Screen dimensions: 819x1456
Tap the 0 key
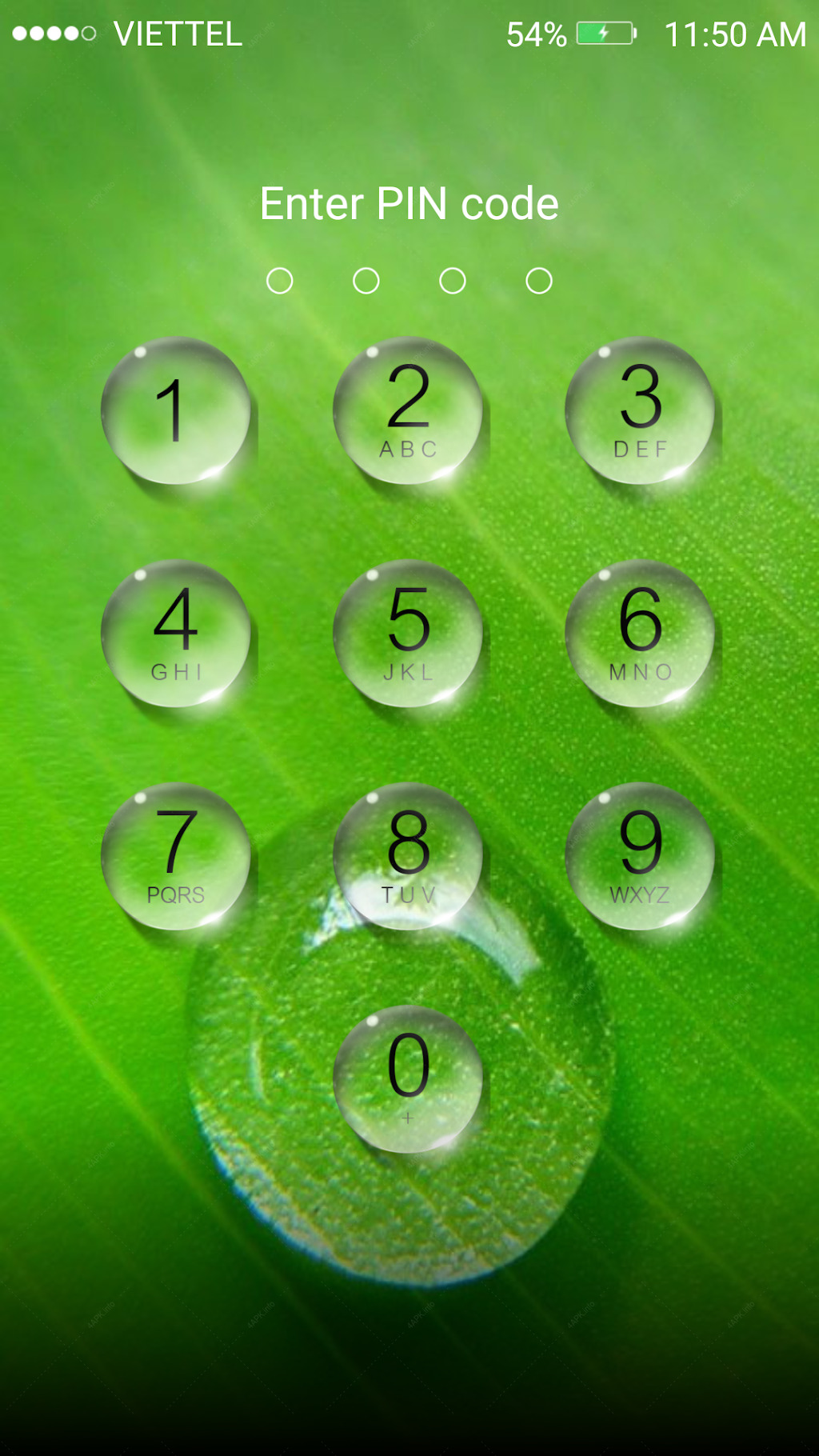(408, 1080)
